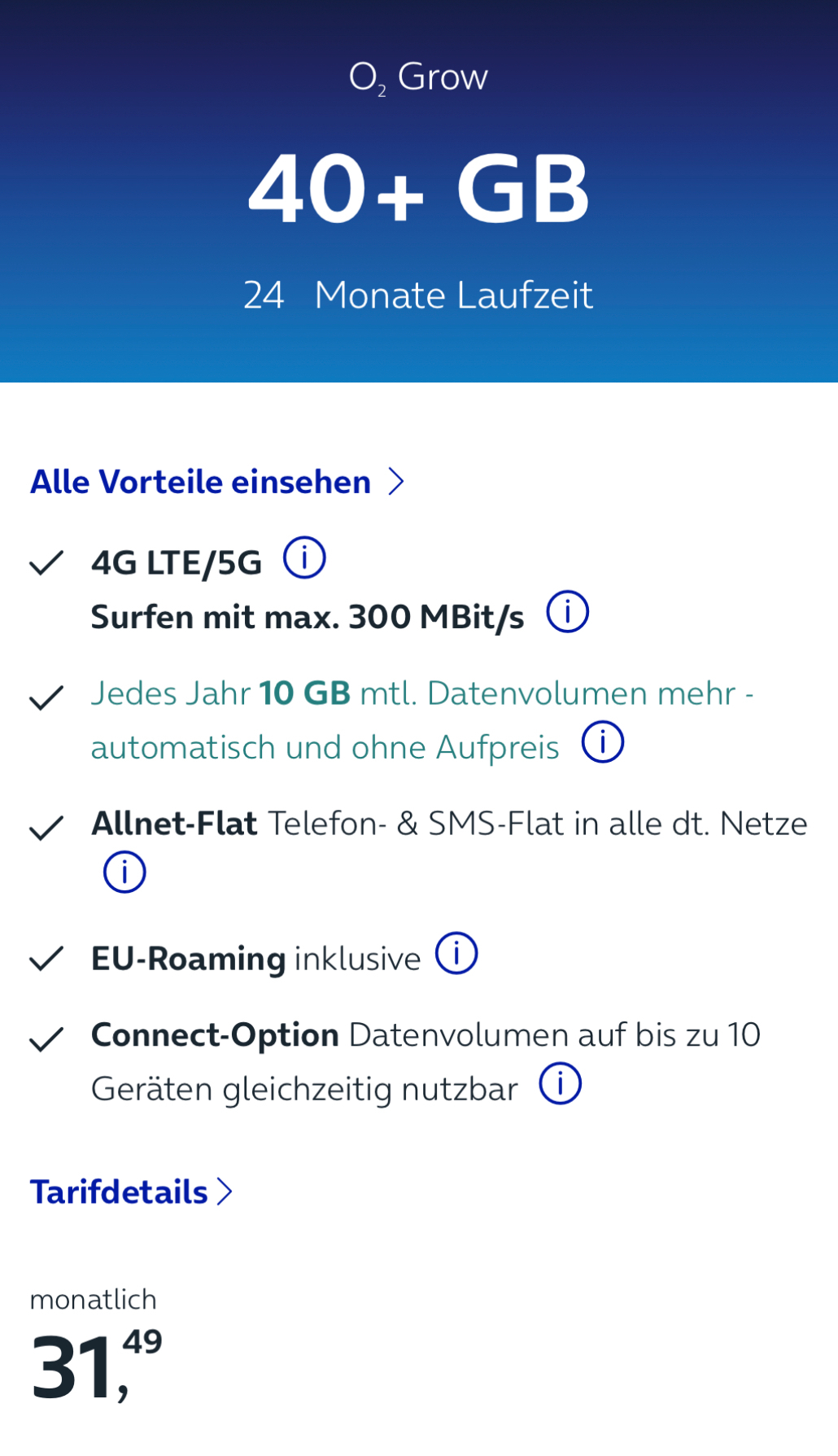The height and width of the screenshot is (1456, 838).
Task: Show info about 4G LTE/5G
Action: (304, 558)
